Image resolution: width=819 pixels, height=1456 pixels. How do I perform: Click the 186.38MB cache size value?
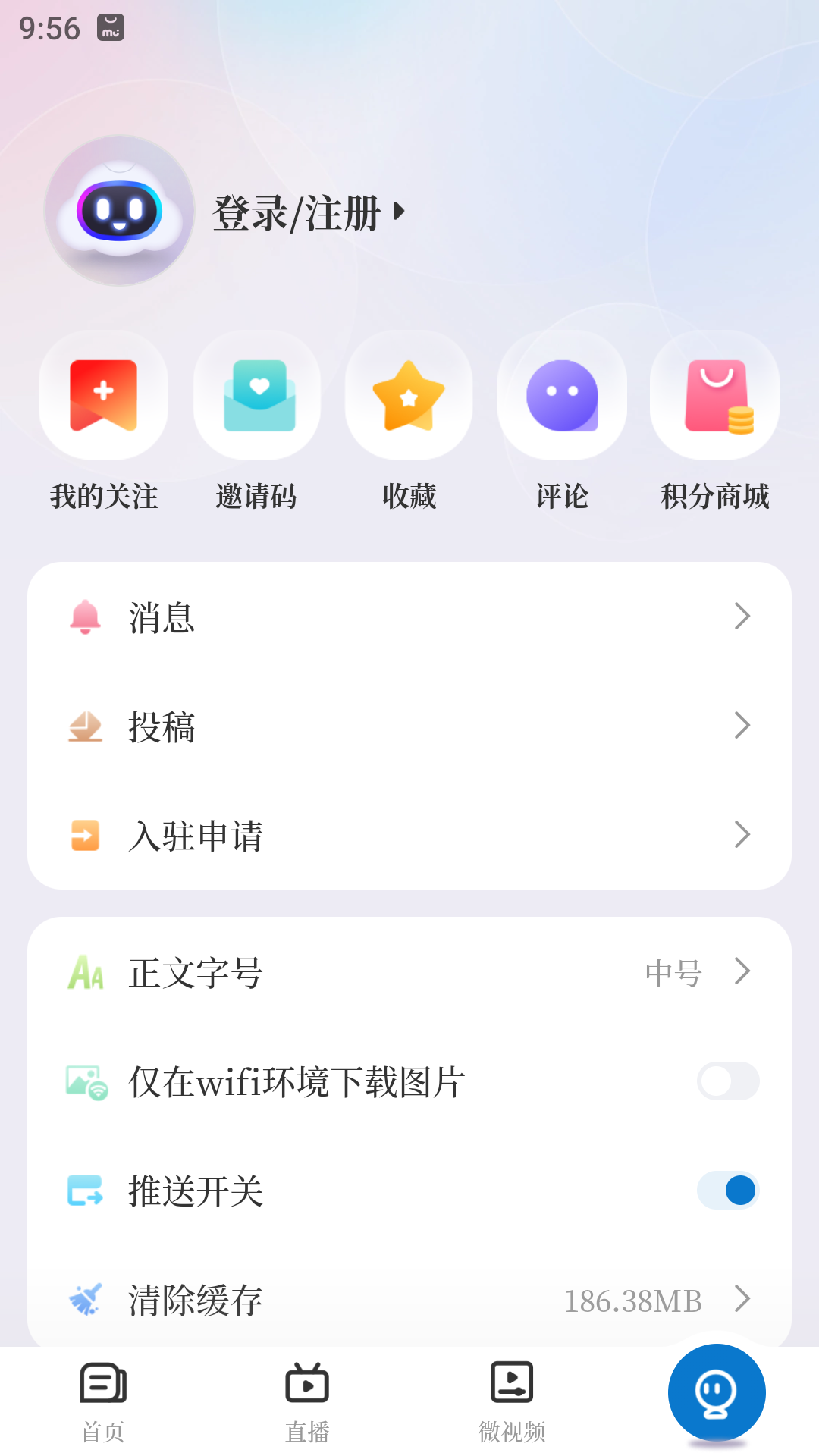[632, 1300]
